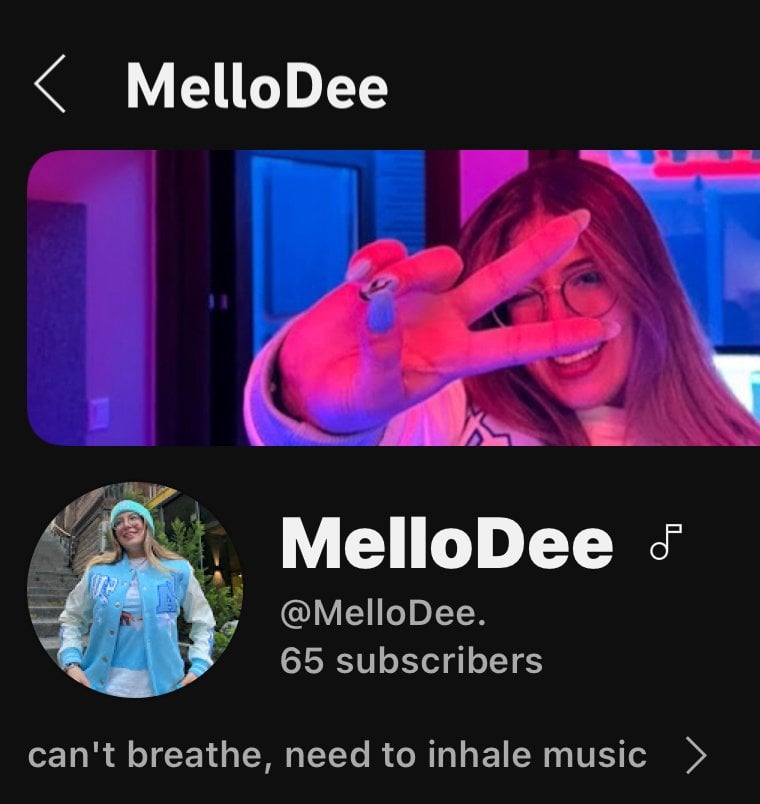Expand the channel description about inhaling music
This screenshot has height=804, width=760.
pyautogui.click(x=697, y=756)
